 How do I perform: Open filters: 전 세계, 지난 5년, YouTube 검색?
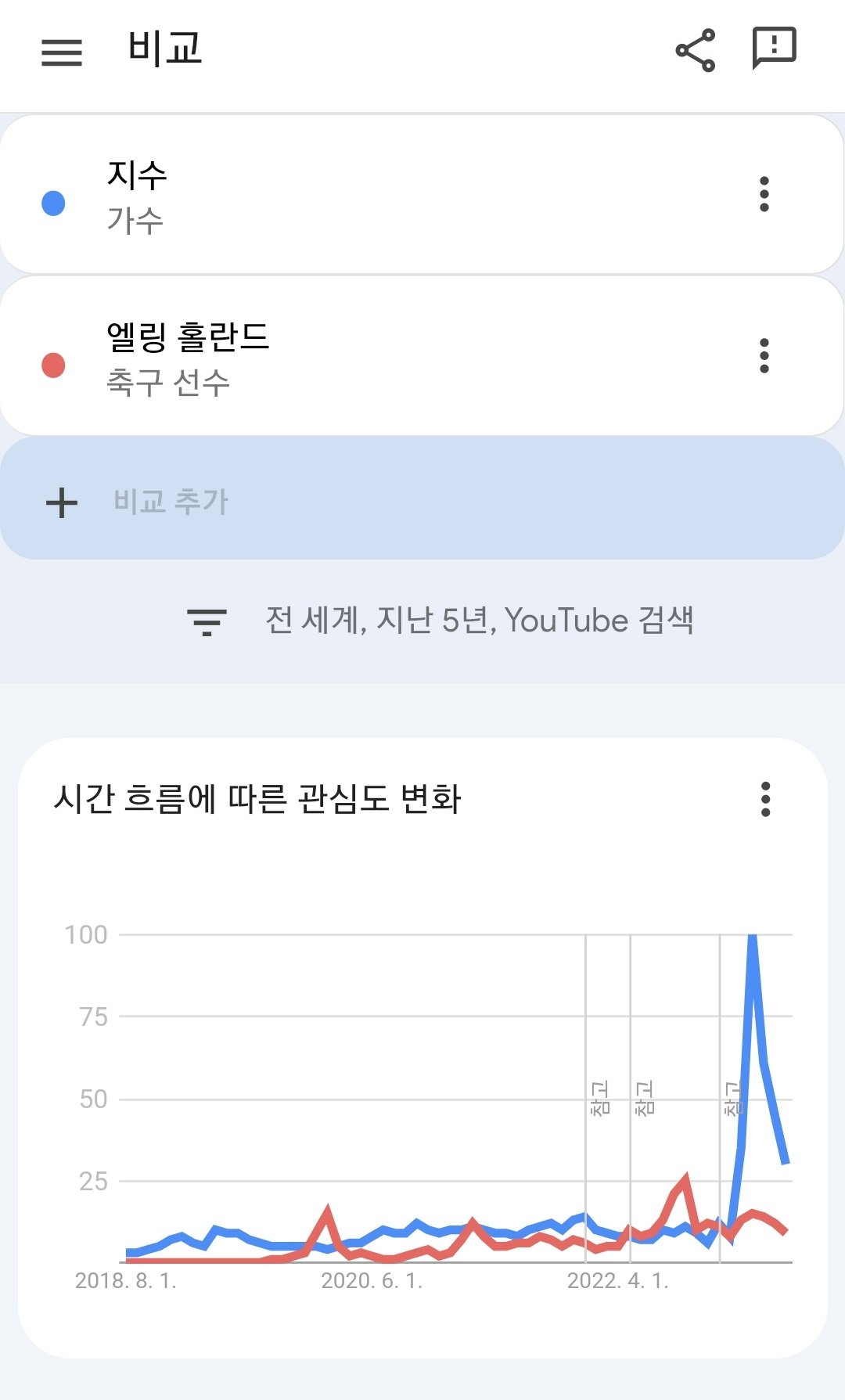tap(440, 621)
